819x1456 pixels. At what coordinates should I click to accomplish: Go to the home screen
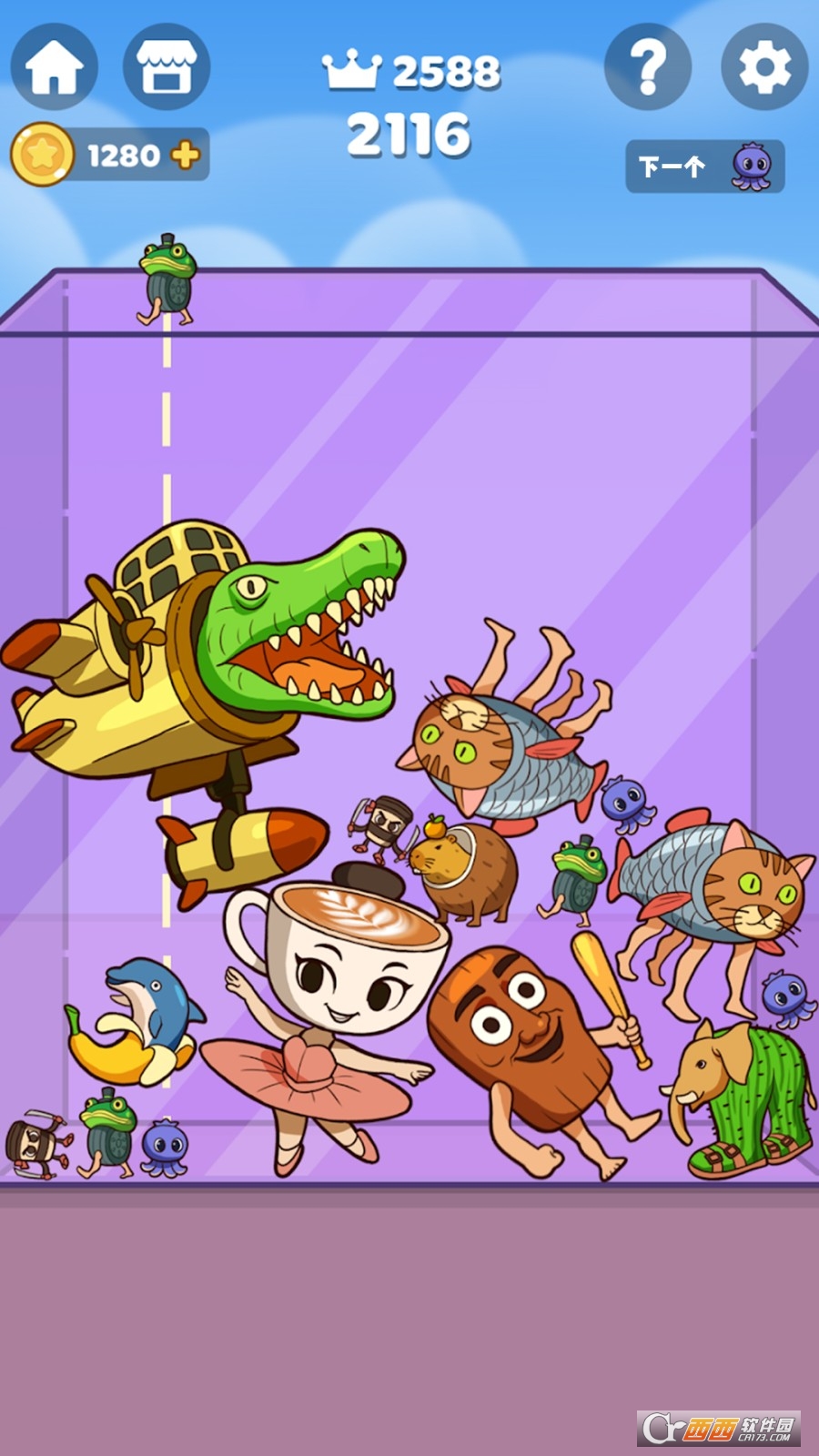point(54,67)
